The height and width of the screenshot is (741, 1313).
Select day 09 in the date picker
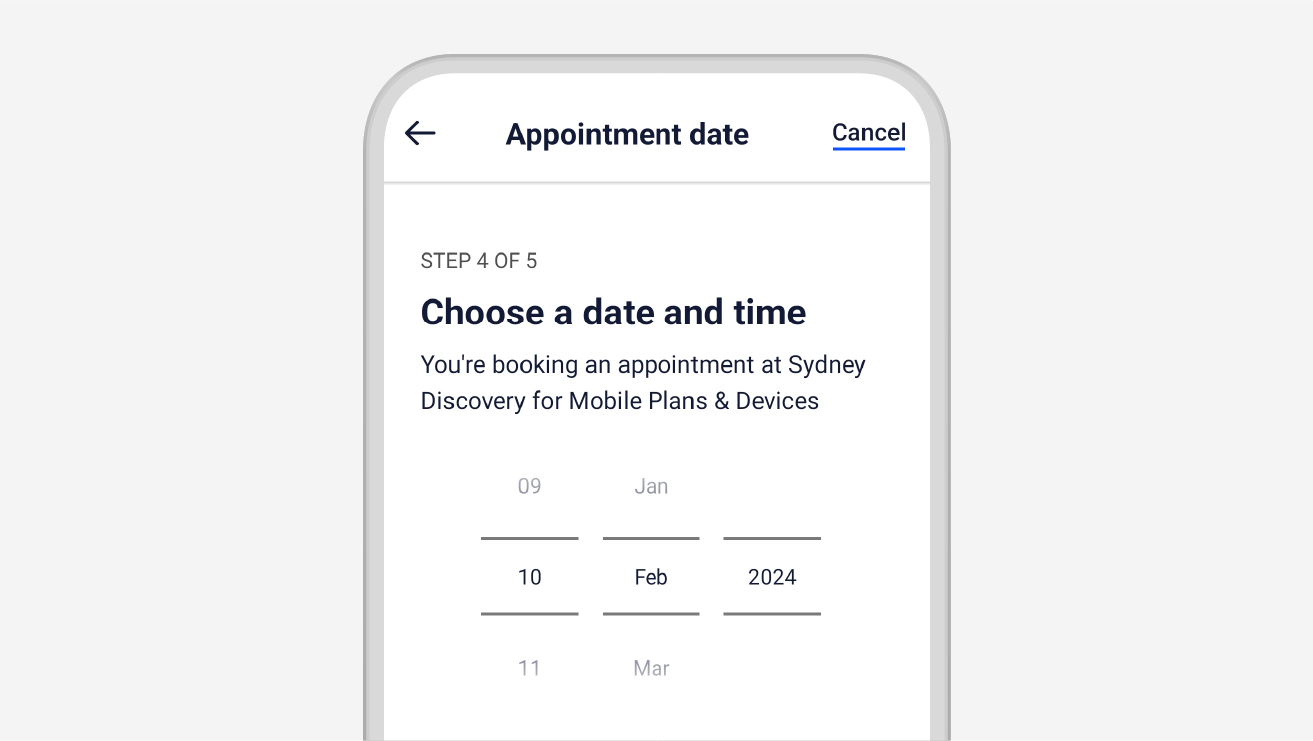(529, 487)
